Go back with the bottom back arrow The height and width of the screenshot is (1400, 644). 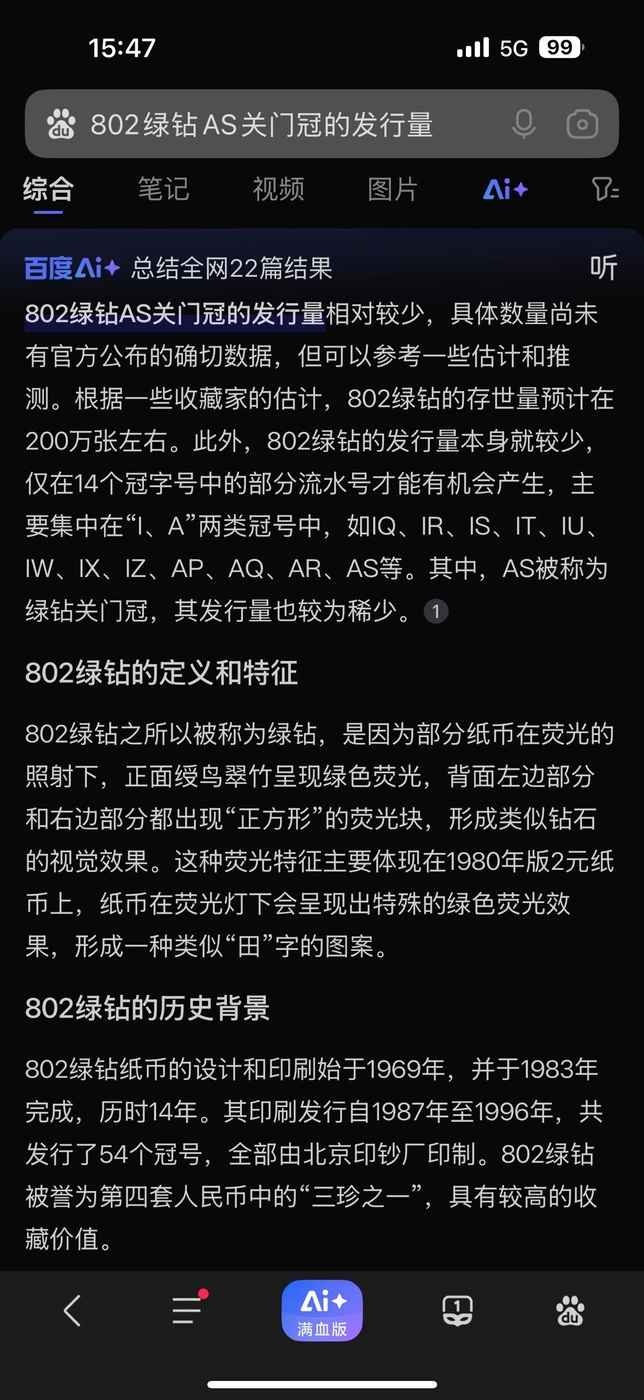coord(72,1310)
